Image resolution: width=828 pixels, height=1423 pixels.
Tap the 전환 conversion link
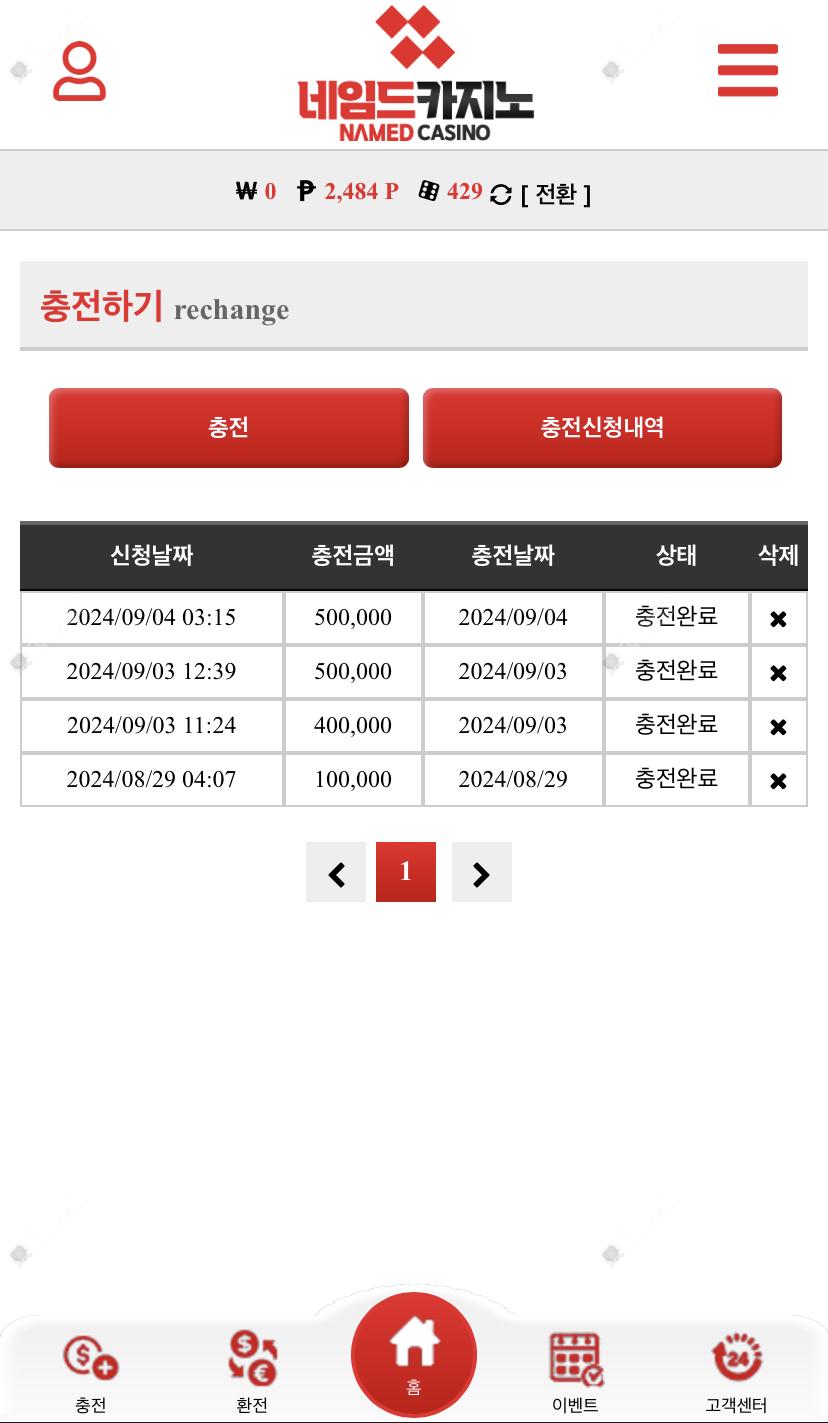(556, 194)
